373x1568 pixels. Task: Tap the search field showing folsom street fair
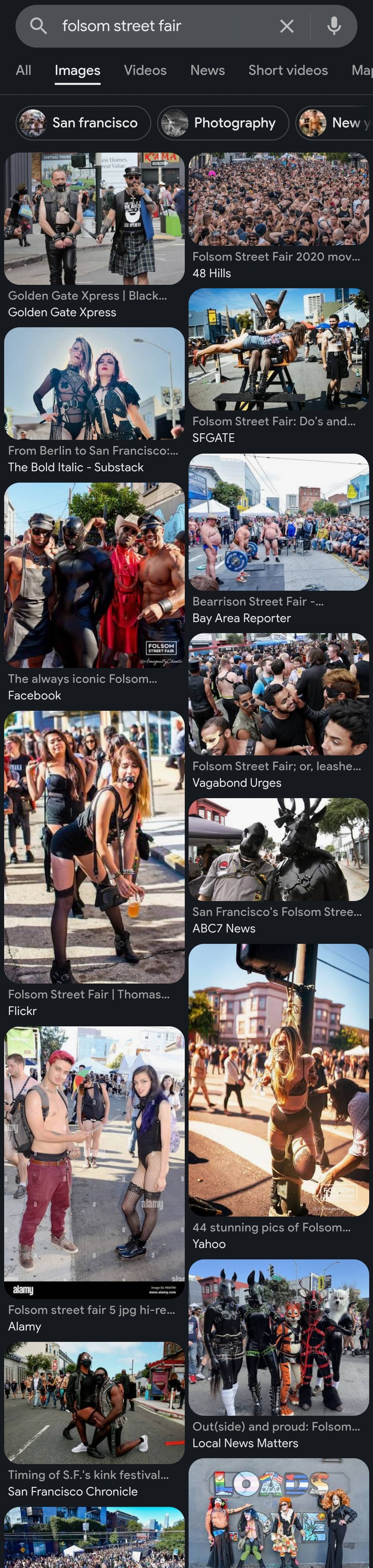[x=158, y=26]
